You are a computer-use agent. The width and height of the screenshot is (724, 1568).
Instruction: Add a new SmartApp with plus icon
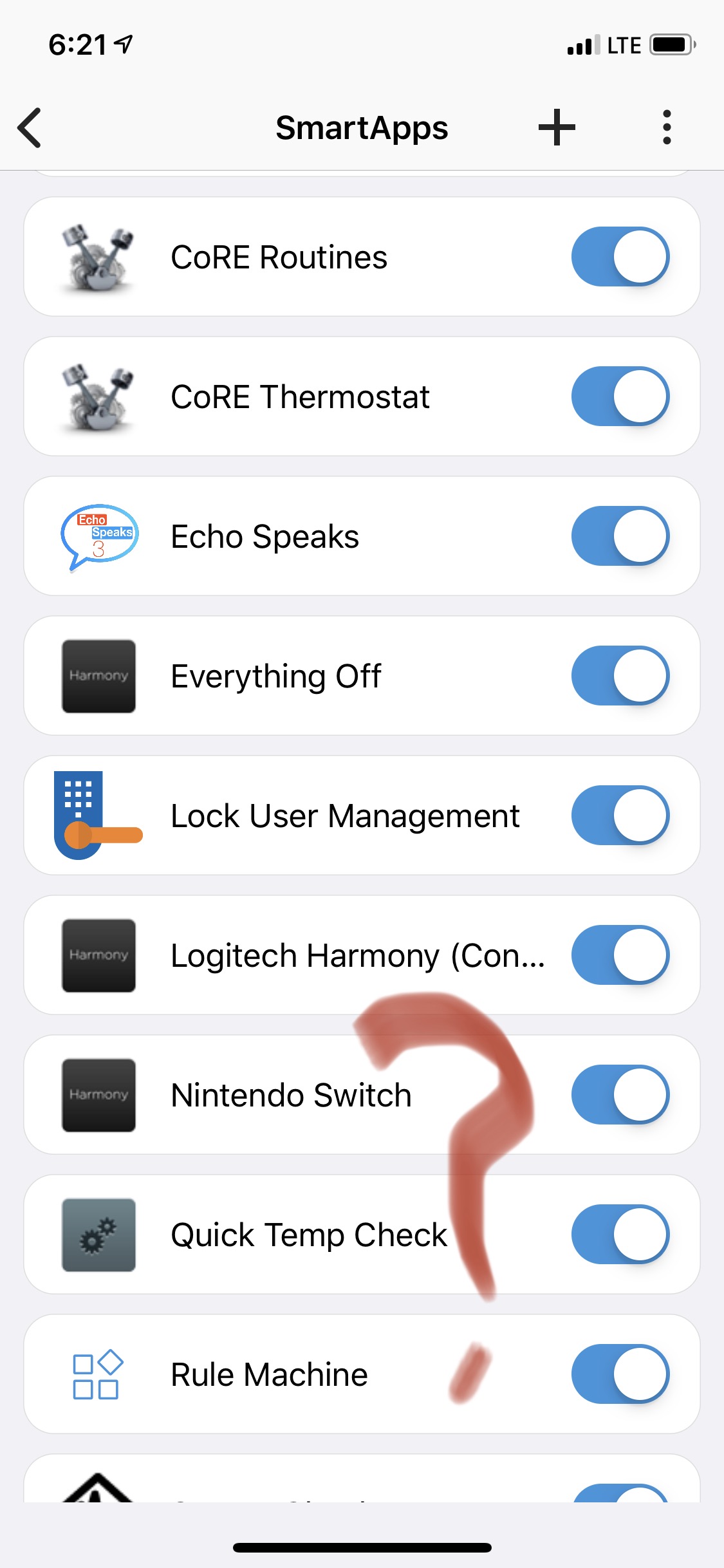[557, 127]
